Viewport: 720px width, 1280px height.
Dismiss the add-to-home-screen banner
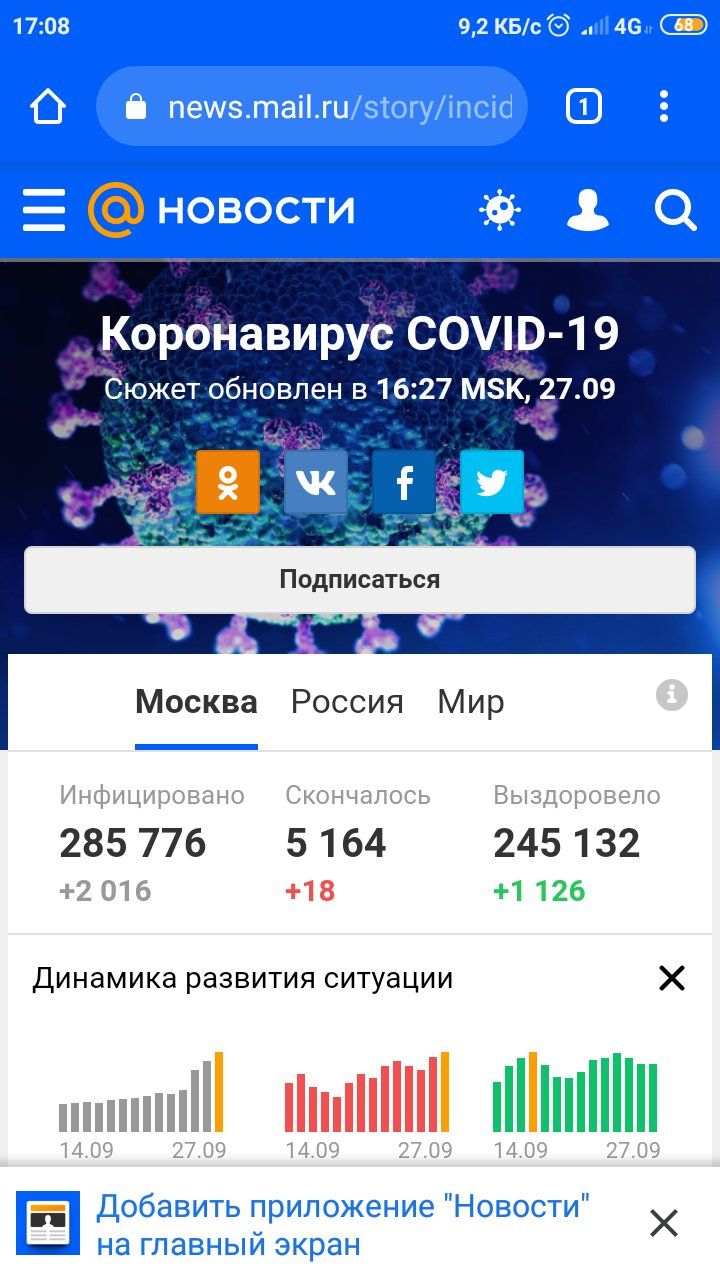[664, 1223]
